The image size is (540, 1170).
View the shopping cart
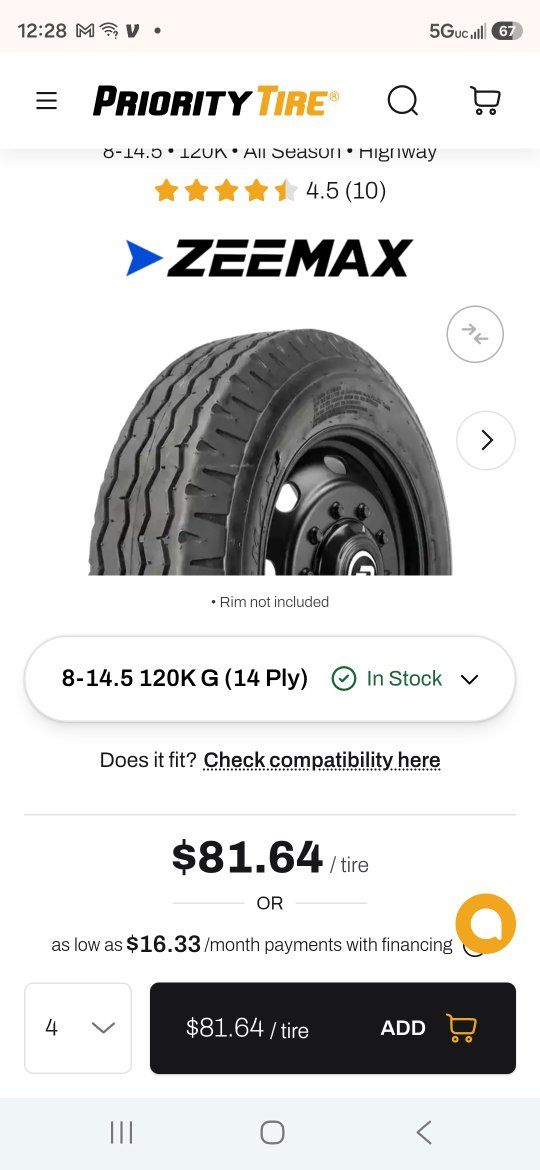click(485, 101)
